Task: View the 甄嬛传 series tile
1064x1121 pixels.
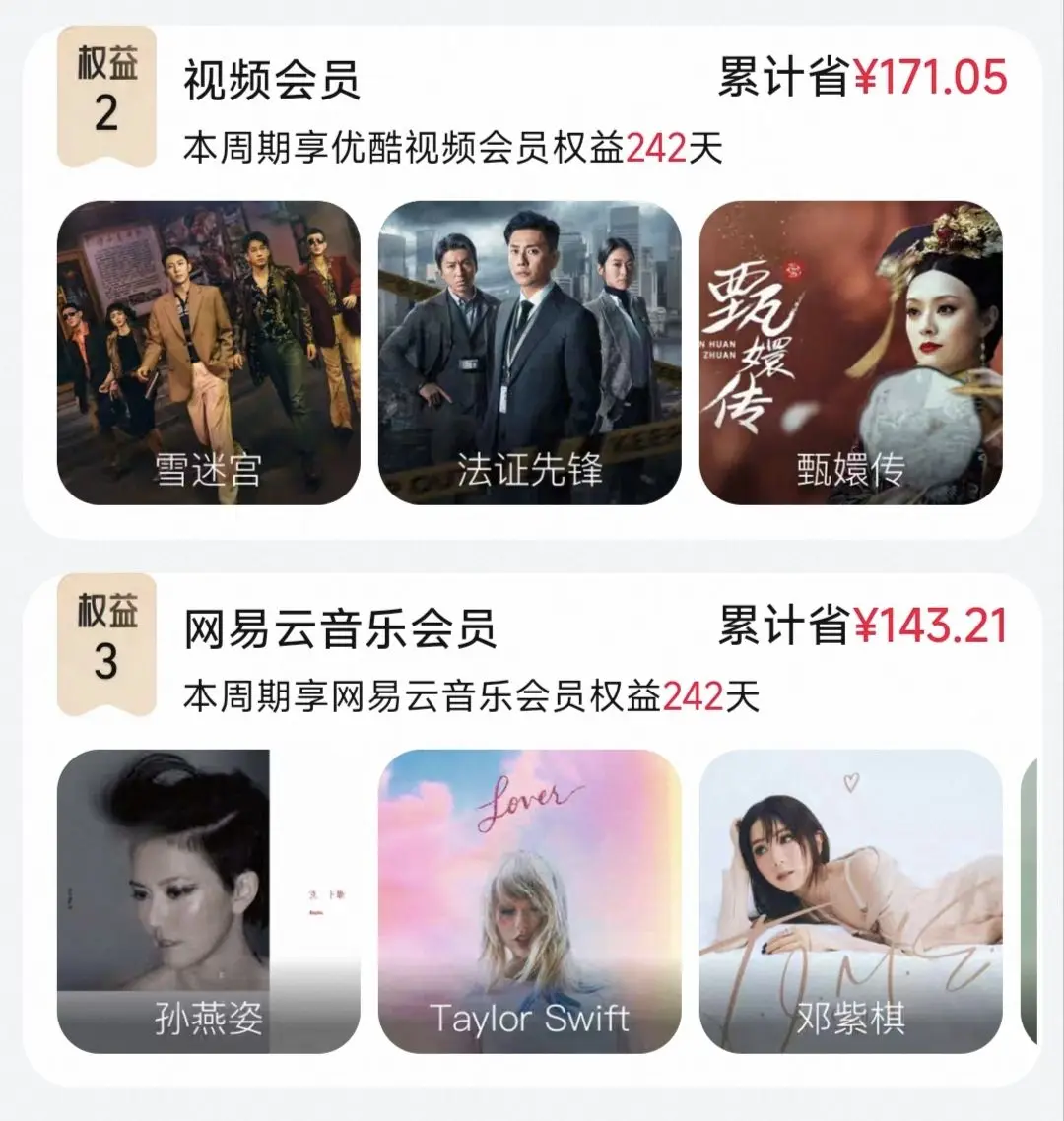Action: tap(850, 353)
